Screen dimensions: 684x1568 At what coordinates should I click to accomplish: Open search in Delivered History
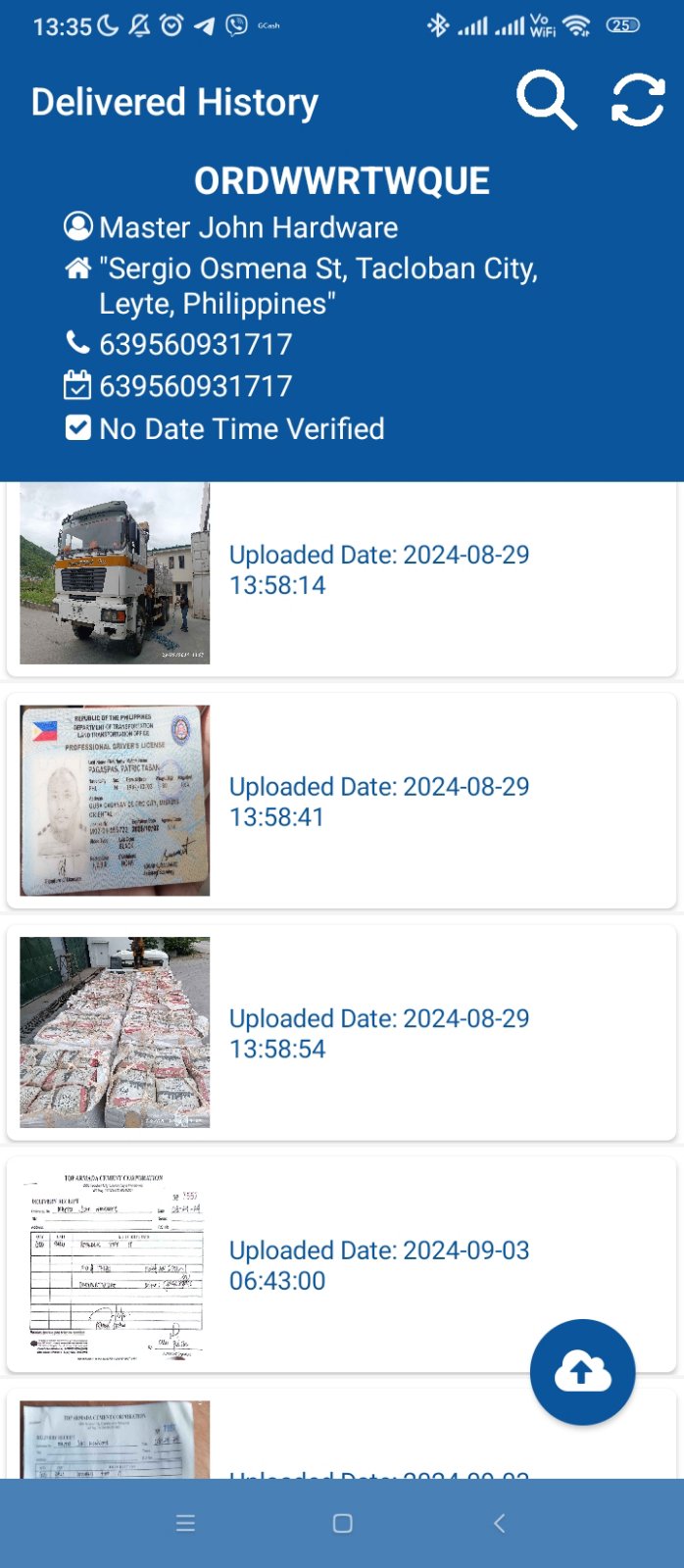pyautogui.click(x=546, y=100)
